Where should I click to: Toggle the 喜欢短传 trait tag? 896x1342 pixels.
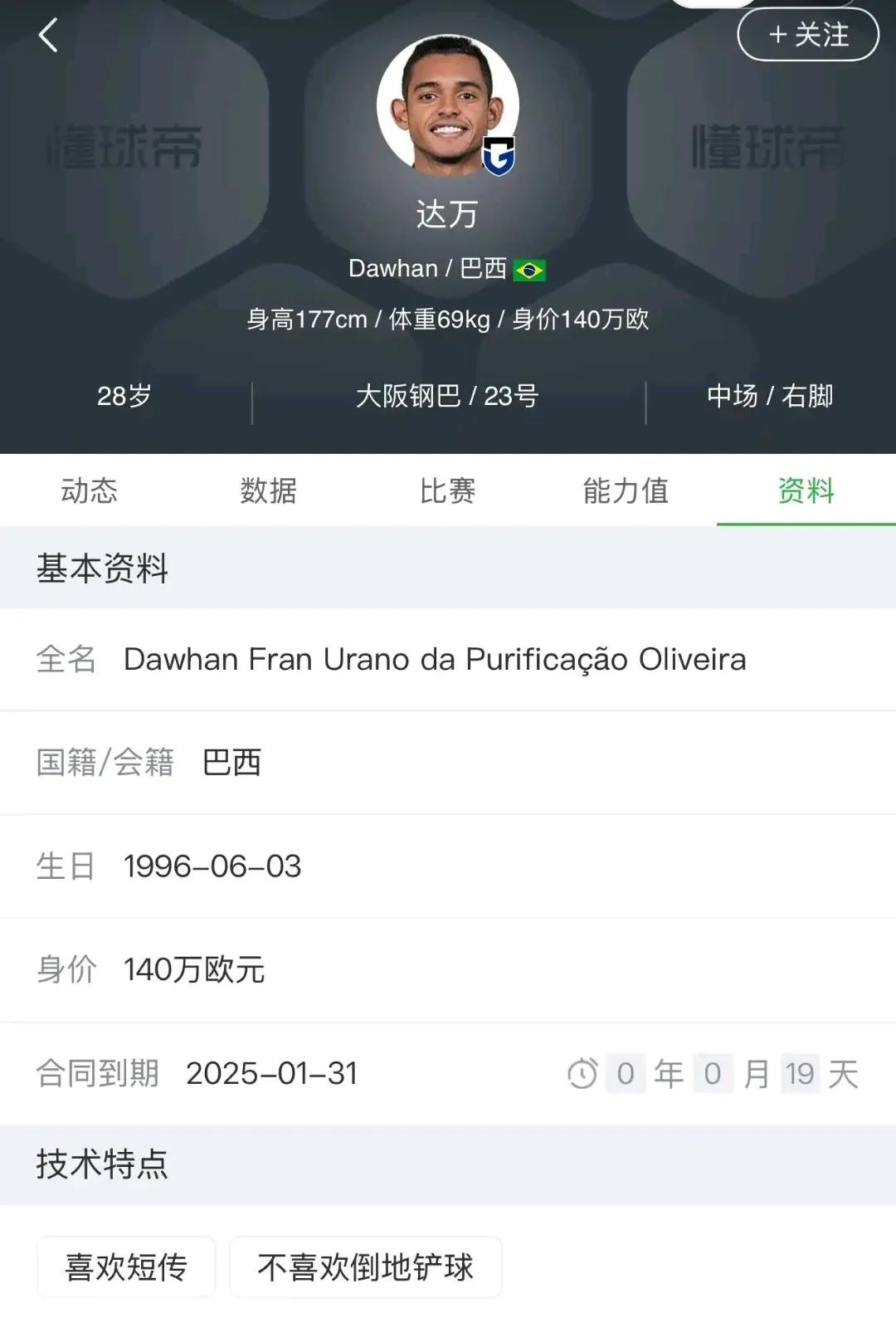pyautogui.click(x=124, y=1267)
